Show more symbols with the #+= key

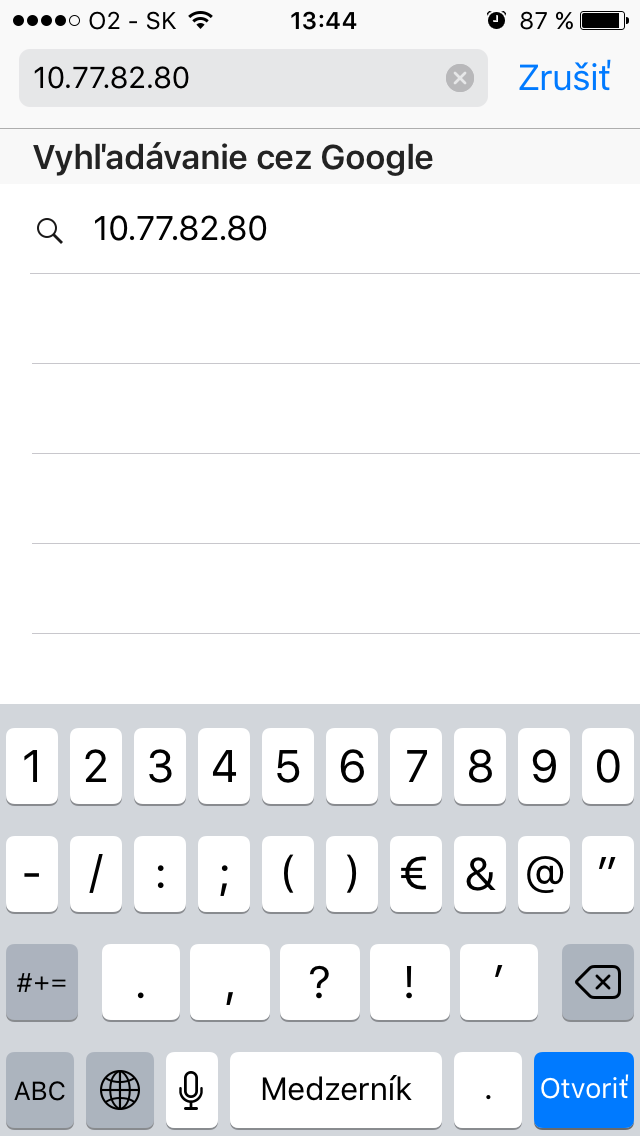(x=41, y=982)
